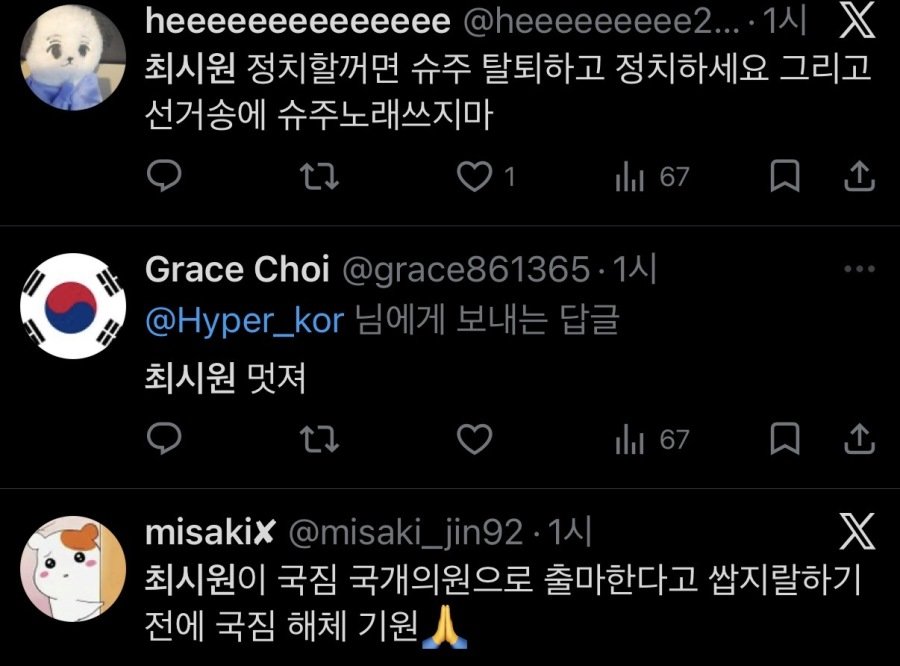Share heeeeeeeeeeeeeee's post
The height and width of the screenshot is (666, 900).
coord(860,177)
